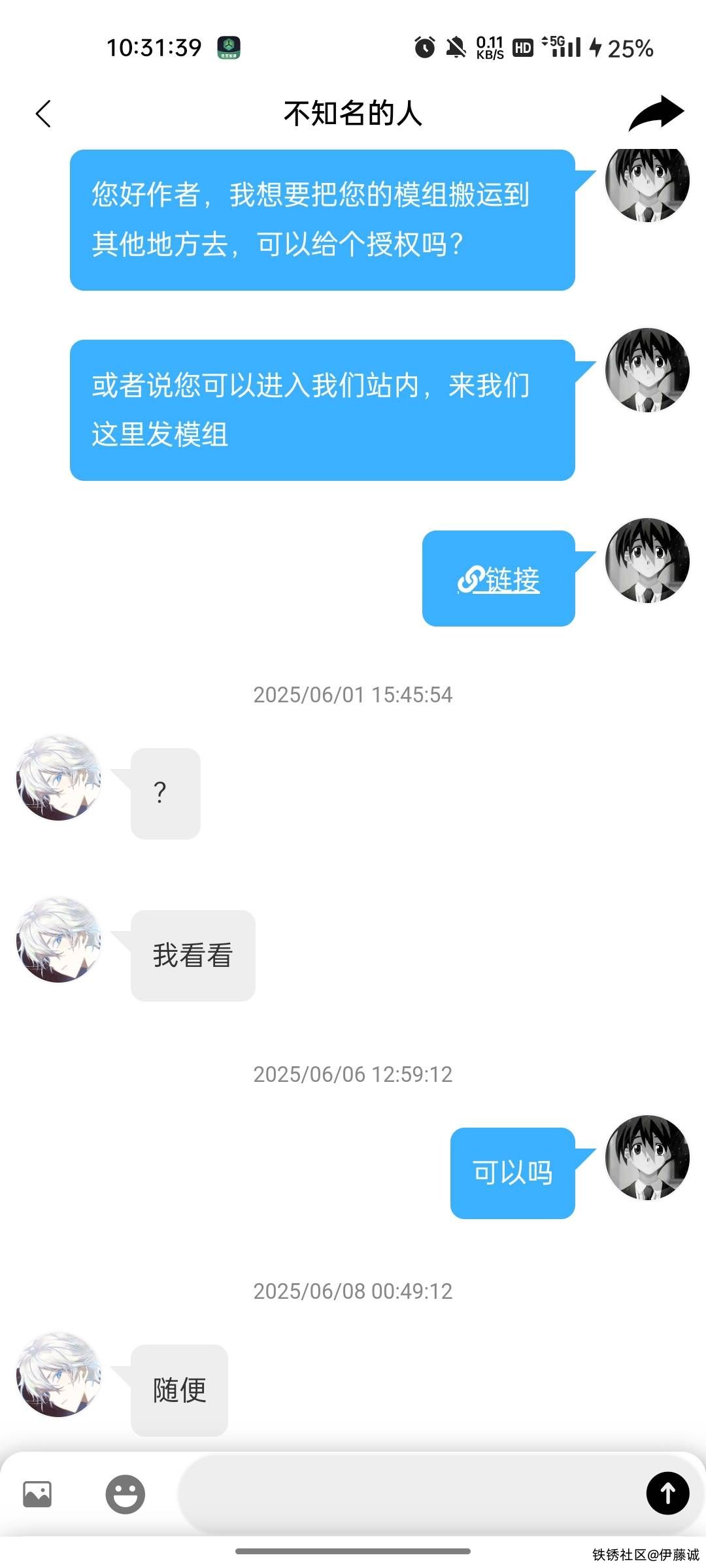Go back with the top-left arrow
Screen dimensions: 706x1568
(x=43, y=114)
